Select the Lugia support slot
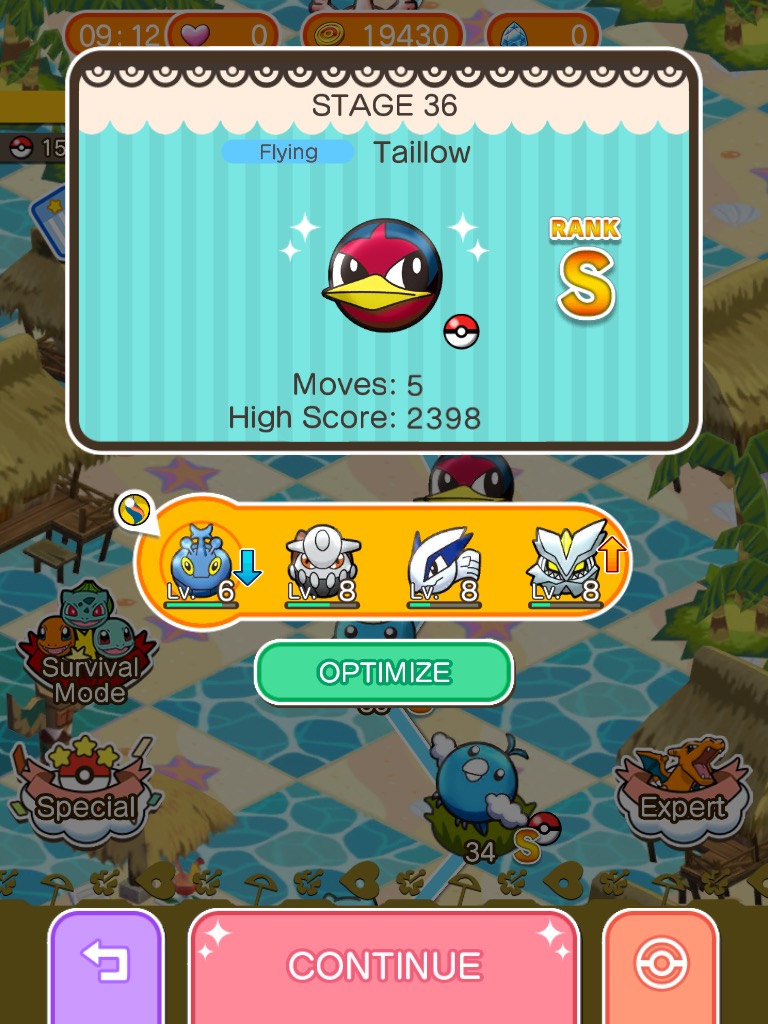 (x=441, y=565)
